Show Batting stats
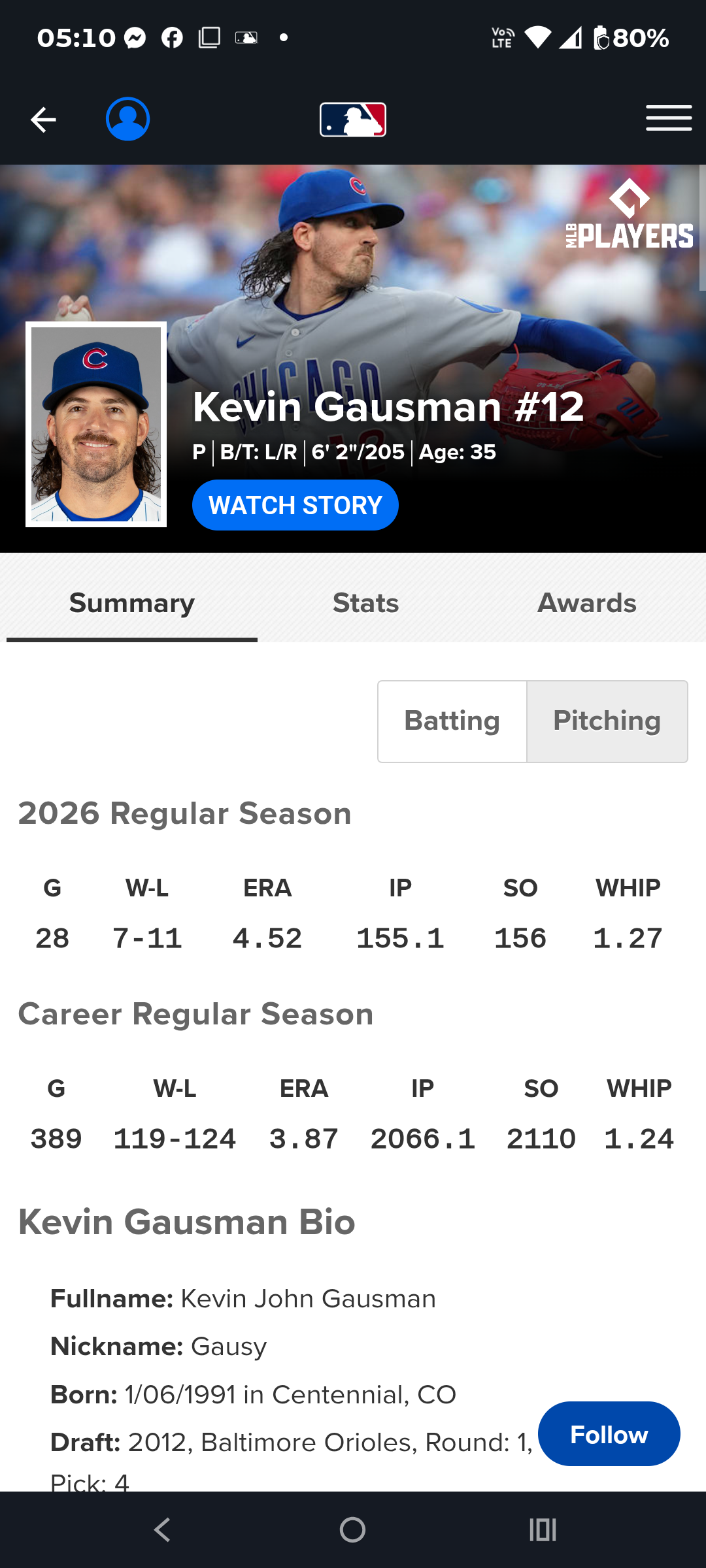The width and height of the screenshot is (706, 1568). coord(452,721)
